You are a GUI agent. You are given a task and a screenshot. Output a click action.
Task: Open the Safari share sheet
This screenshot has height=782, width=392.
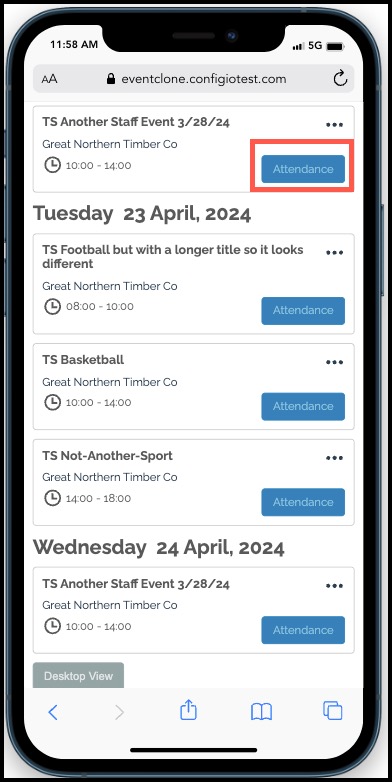pyautogui.click(x=188, y=710)
